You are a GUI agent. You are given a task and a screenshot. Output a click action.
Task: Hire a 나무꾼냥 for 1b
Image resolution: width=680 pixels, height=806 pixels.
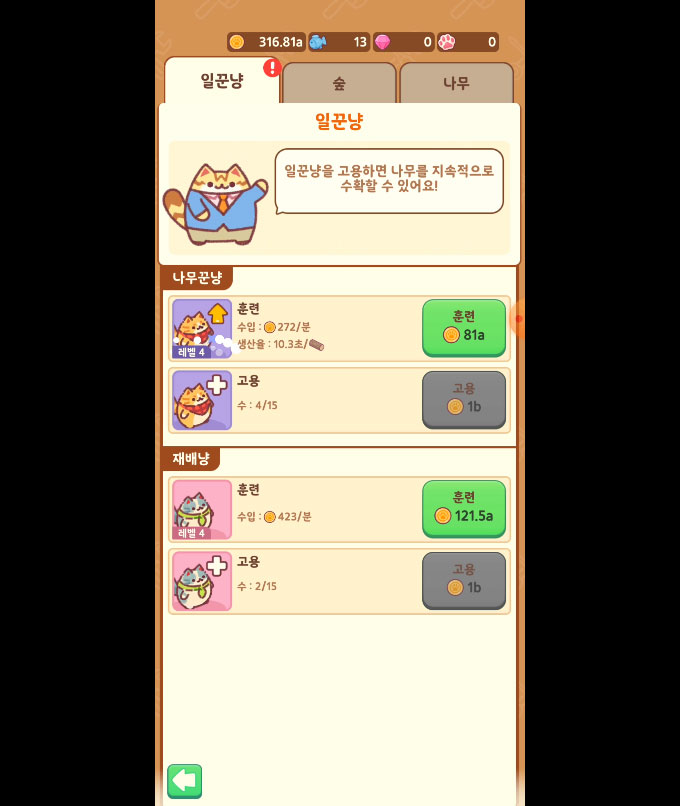463,398
